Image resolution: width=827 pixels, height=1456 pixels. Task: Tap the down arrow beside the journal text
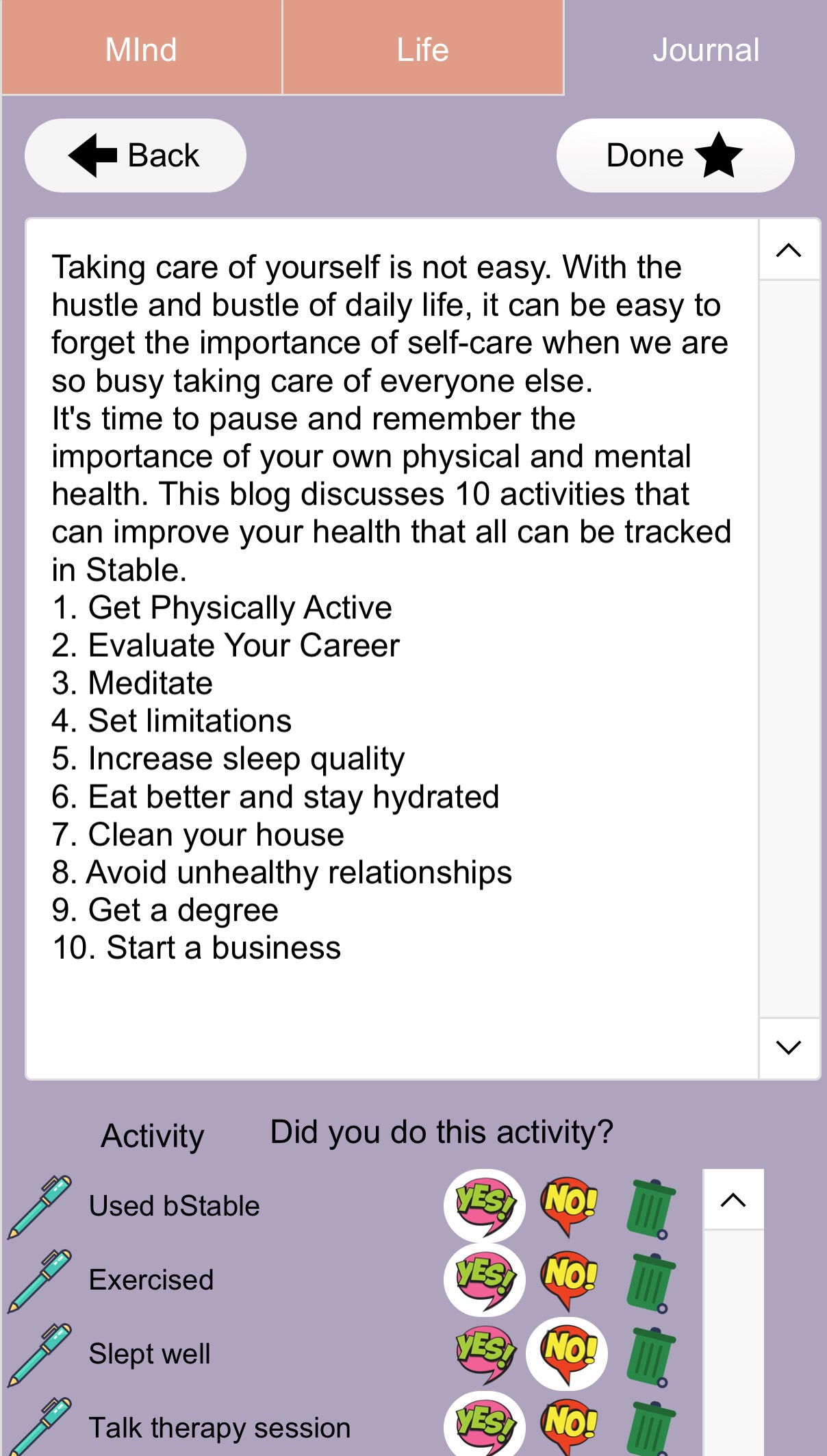pos(789,1047)
